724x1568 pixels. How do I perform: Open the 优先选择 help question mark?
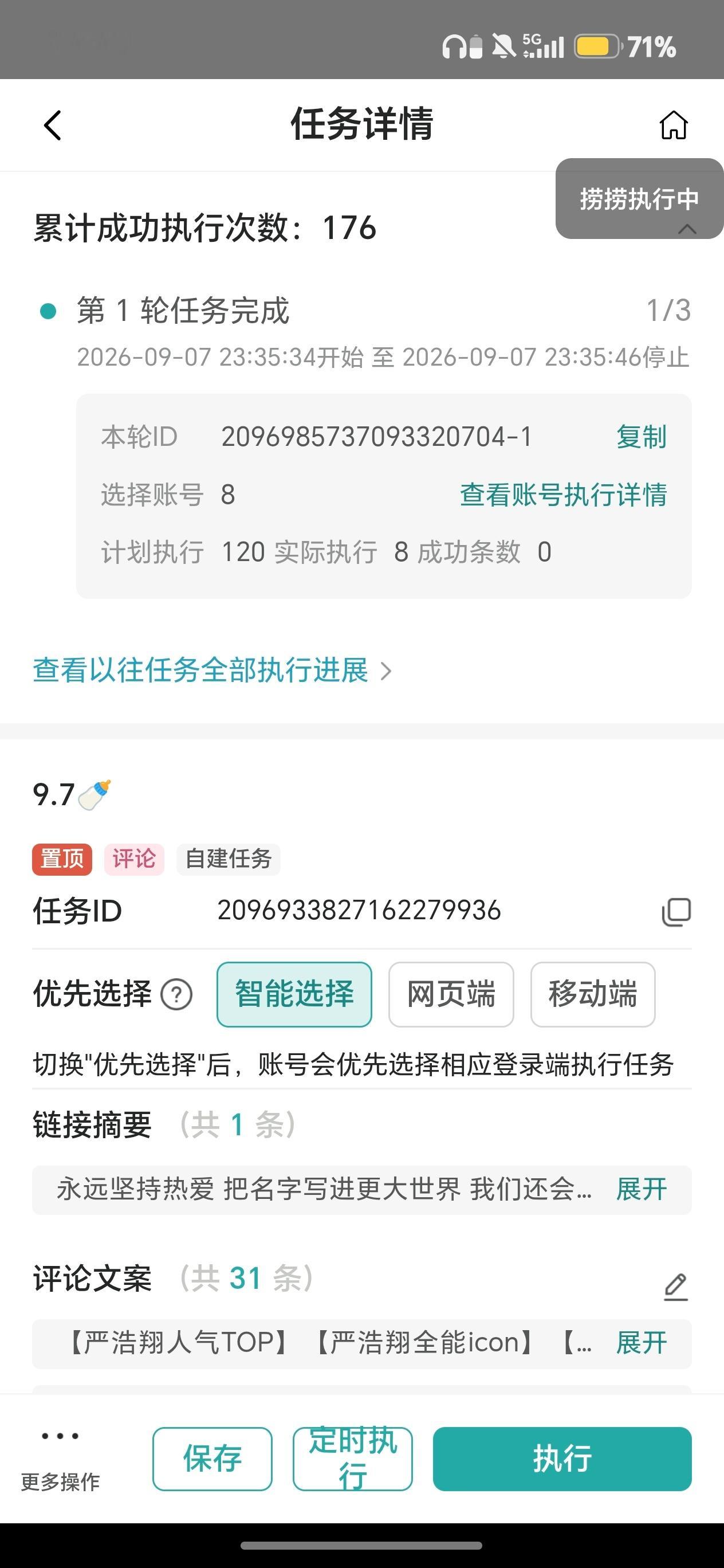click(176, 995)
